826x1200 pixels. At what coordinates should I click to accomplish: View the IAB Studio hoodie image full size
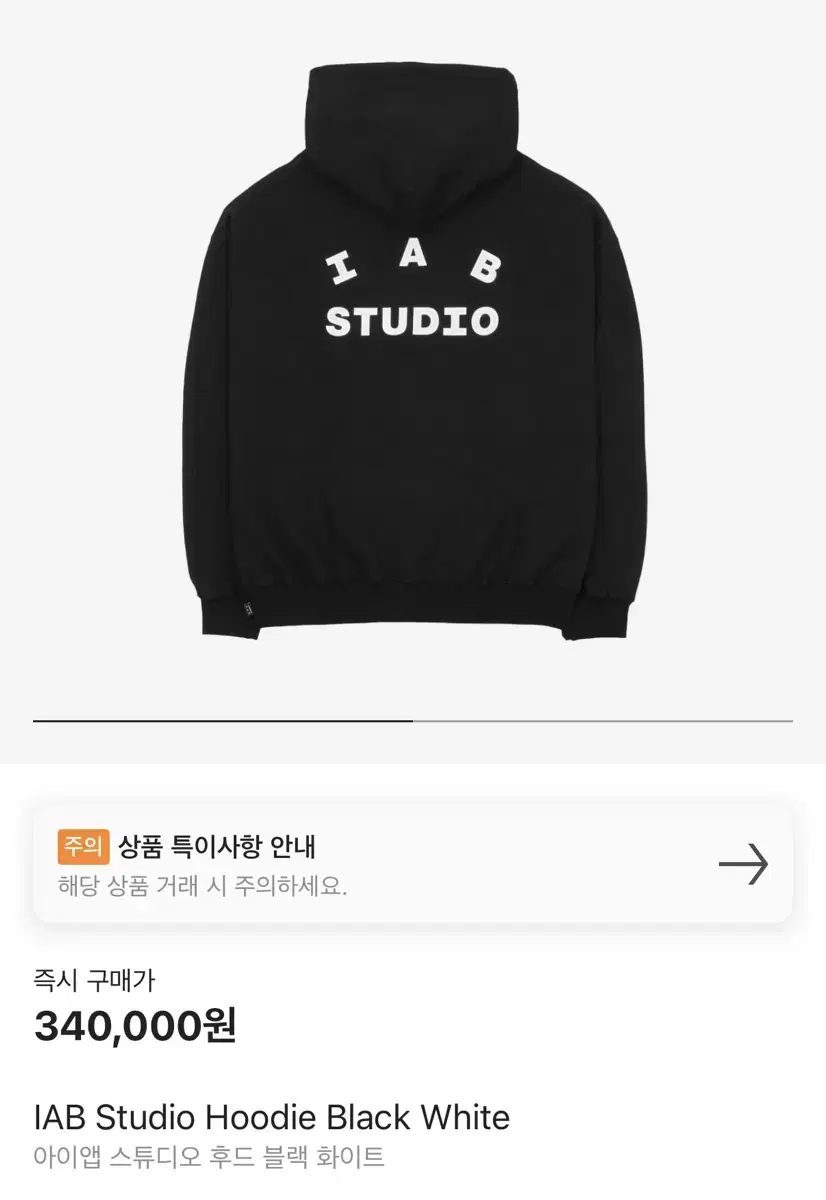412,350
